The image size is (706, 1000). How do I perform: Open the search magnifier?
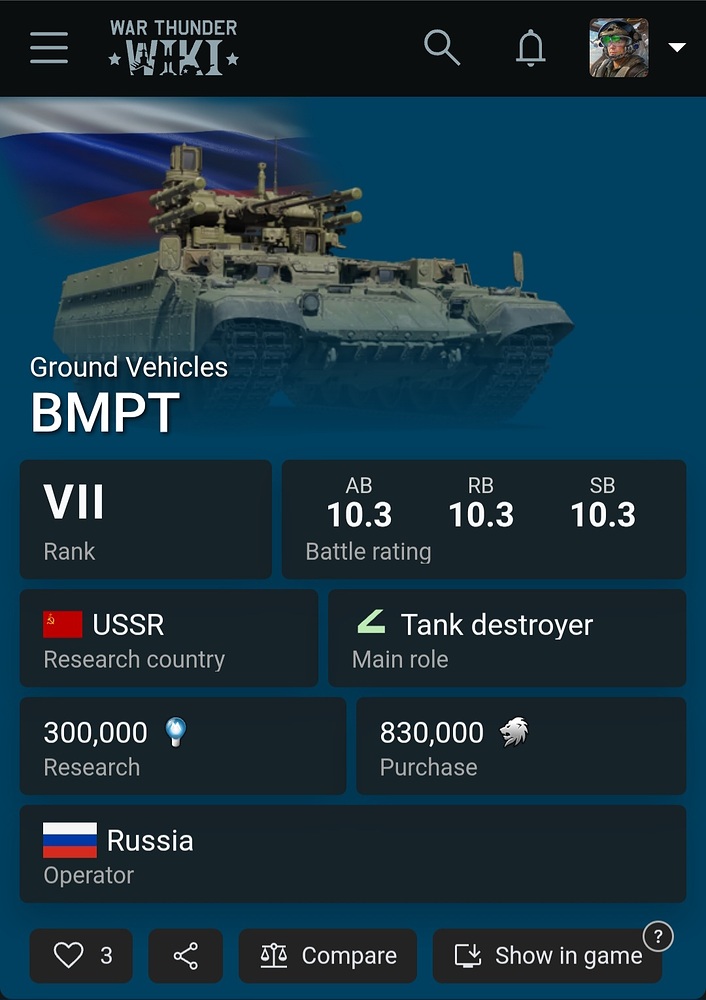click(x=441, y=47)
